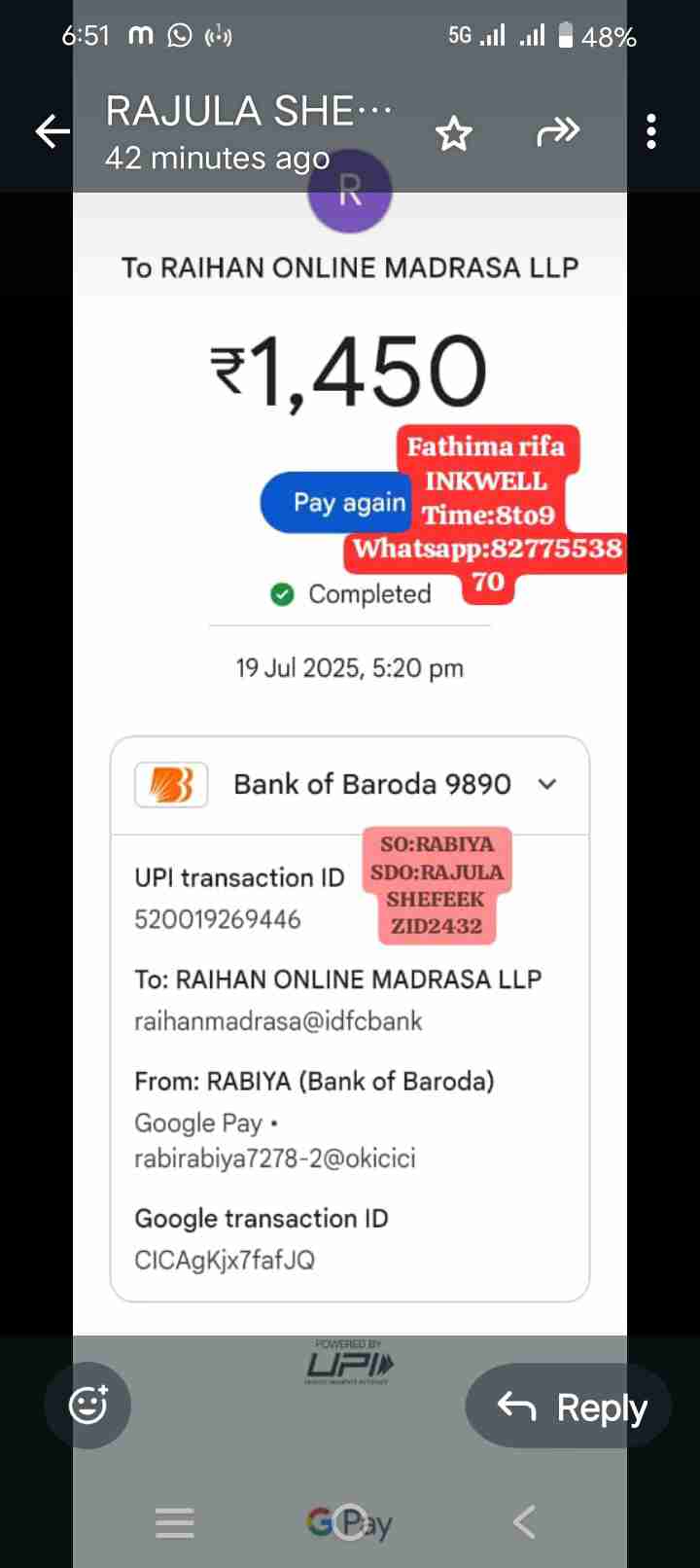This screenshot has width=700, height=1568.
Task: Forward this image to another chat
Action: (558, 131)
